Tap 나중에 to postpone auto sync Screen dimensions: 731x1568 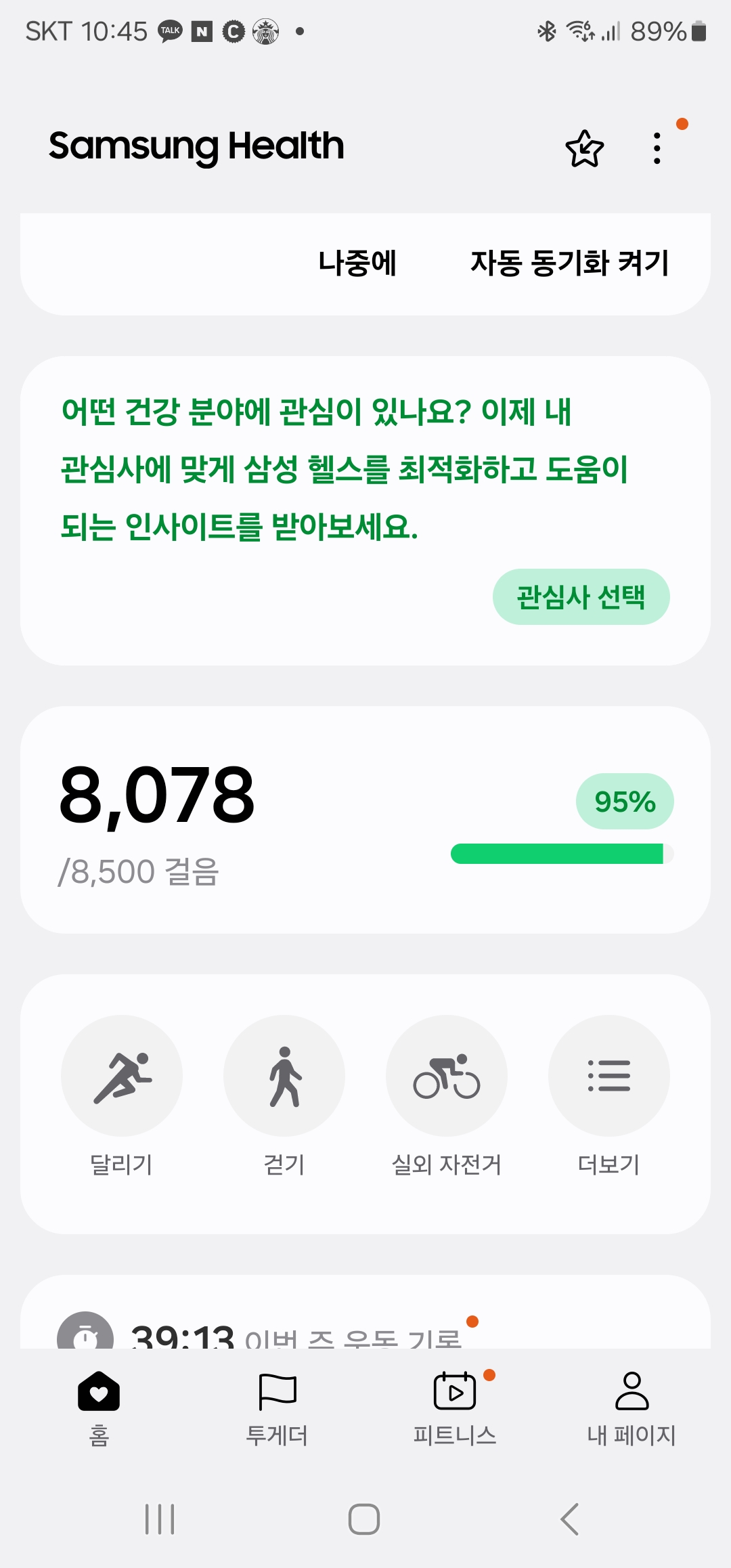pos(357,263)
